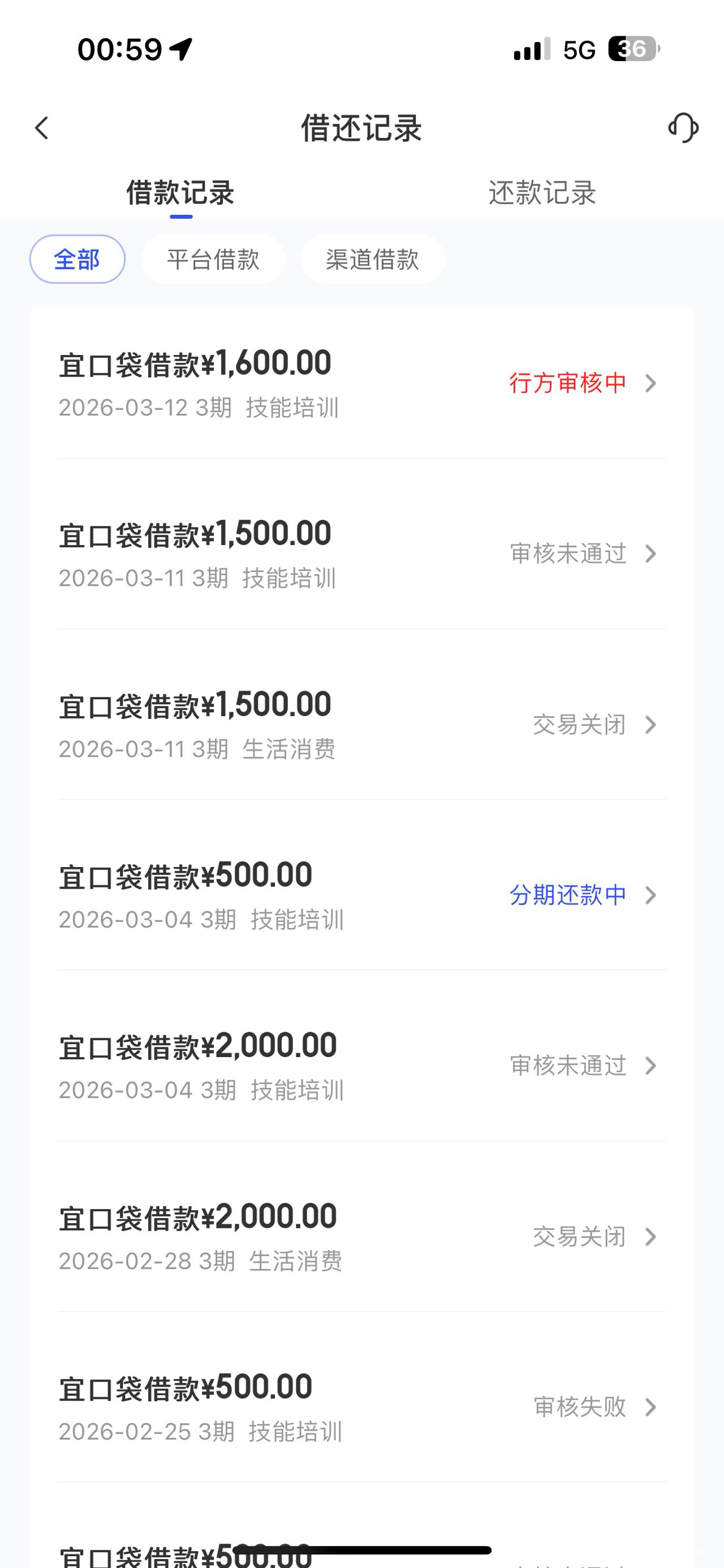Open the ¥2,000.00 loan marked 审核未通过
This screenshot has width=724, height=1568.
point(361,1066)
